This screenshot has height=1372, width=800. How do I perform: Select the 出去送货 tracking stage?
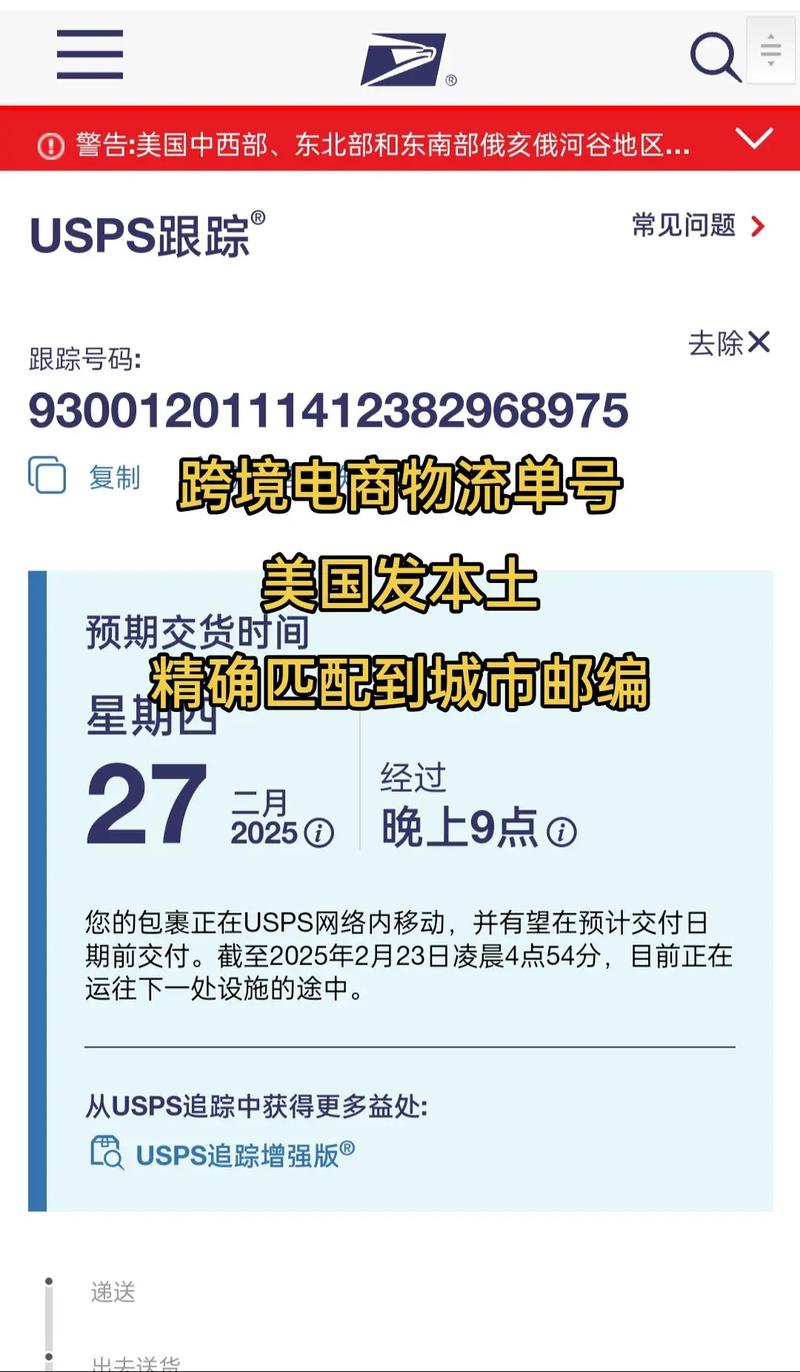130,1362
